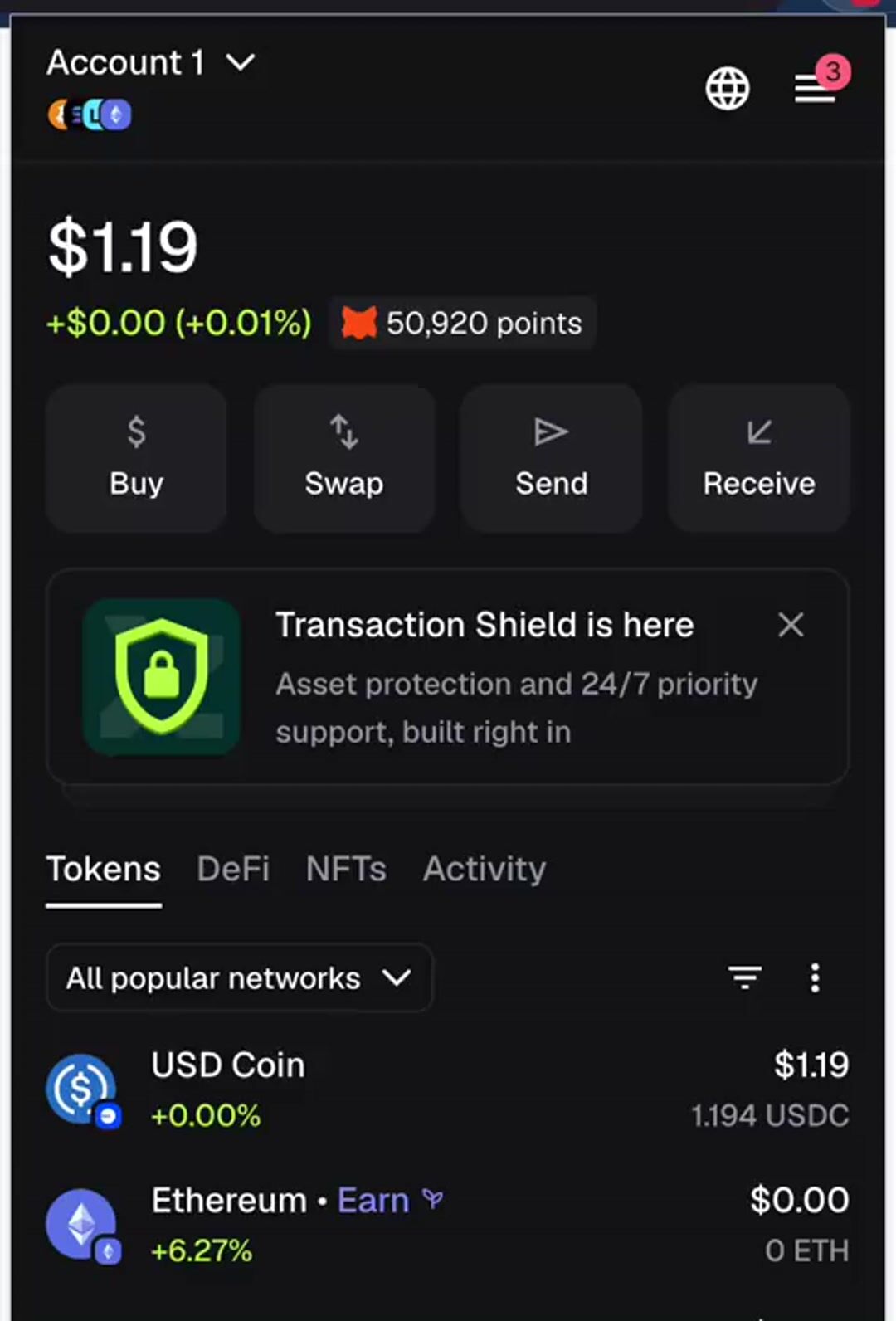The height and width of the screenshot is (1321, 896).
Task: Open the hamburger menu with notifications
Action: tap(815, 88)
